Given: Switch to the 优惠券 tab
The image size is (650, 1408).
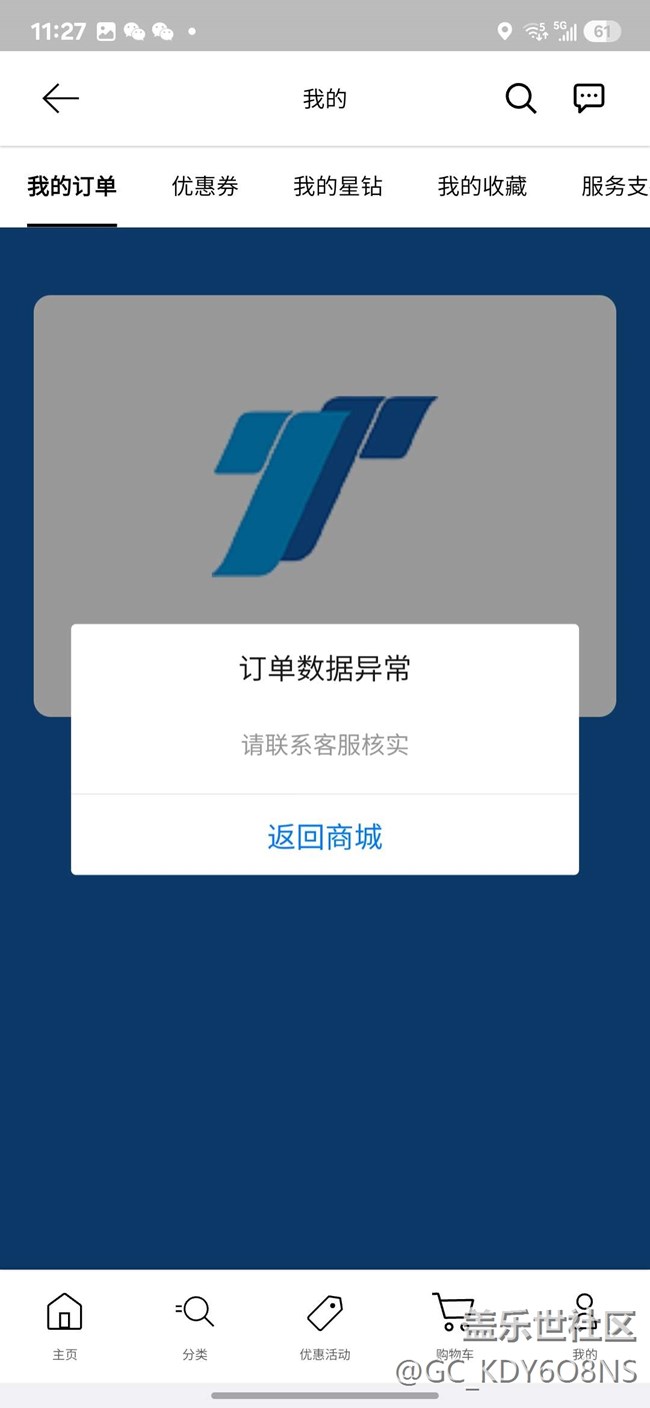Looking at the screenshot, I should (205, 186).
